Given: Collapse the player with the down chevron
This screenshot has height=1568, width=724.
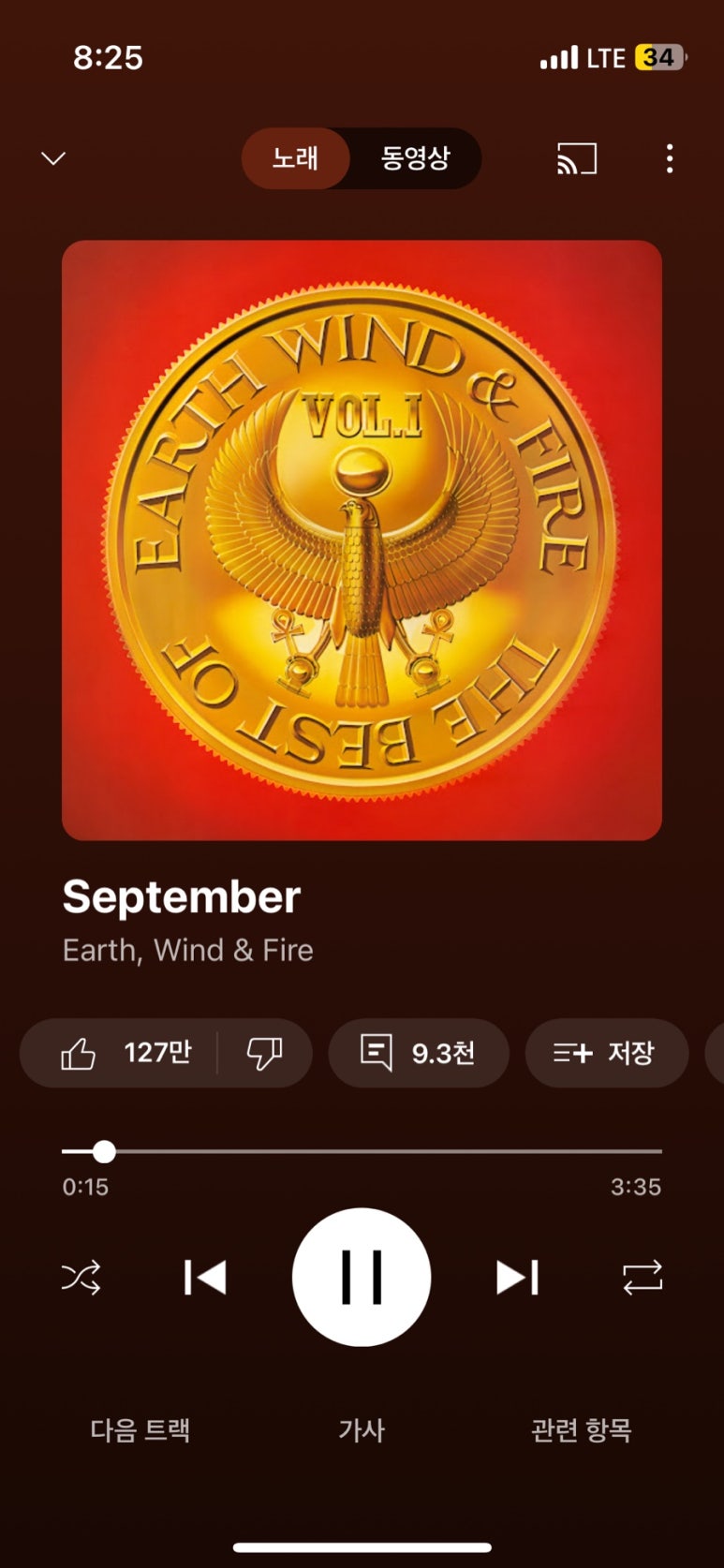Looking at the screenshot, I should point(53,158).
